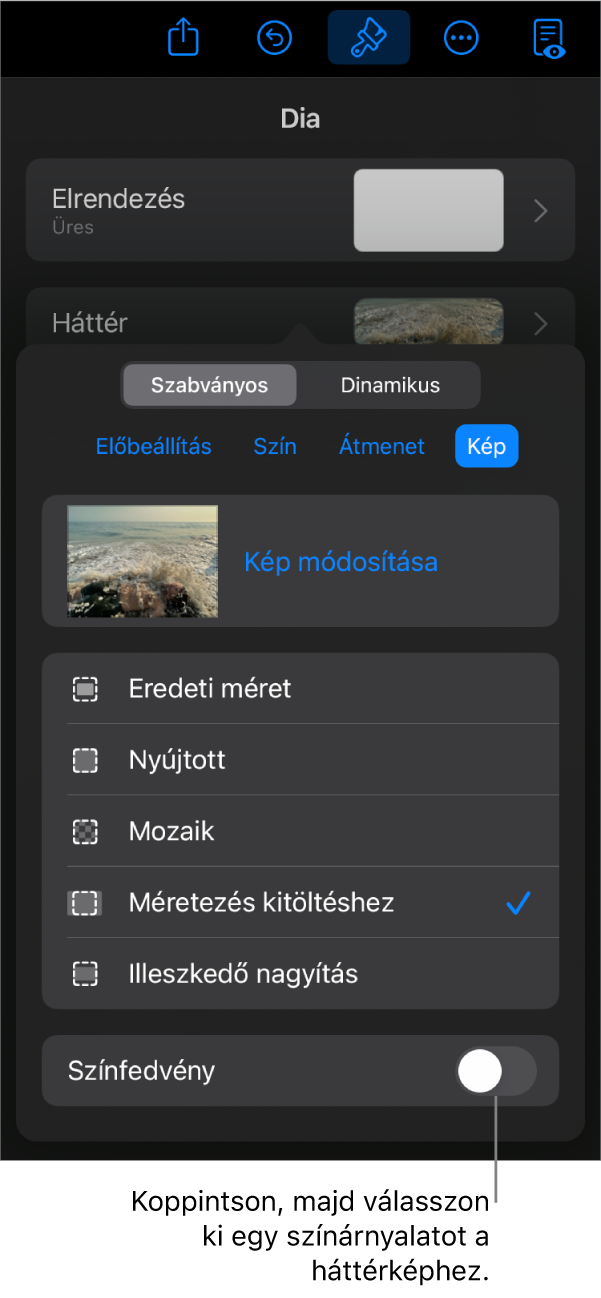Select the Kép tab
Image resolution: width=601 pixels, height=1298 pixels.
pyautogui.click(x=487, y=446)
